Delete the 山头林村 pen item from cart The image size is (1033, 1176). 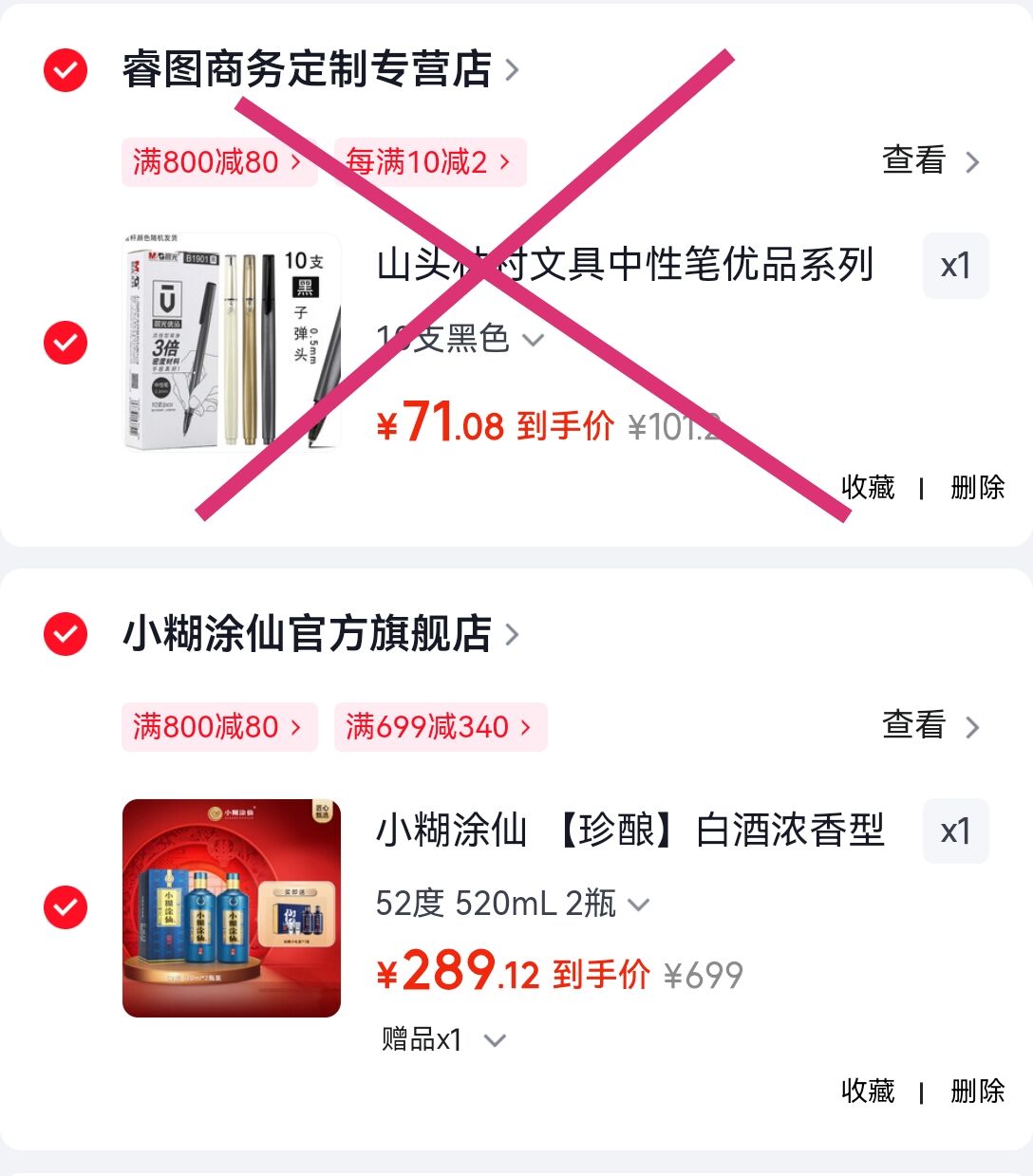pyautogui.click(x=977, y=488)
